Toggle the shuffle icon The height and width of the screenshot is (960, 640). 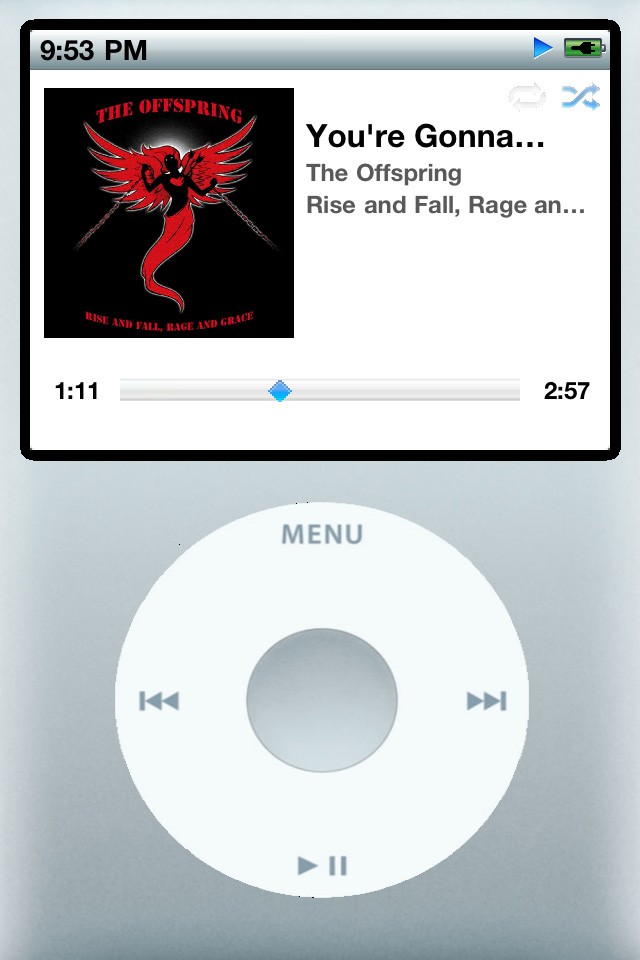(x=580, y=97)
